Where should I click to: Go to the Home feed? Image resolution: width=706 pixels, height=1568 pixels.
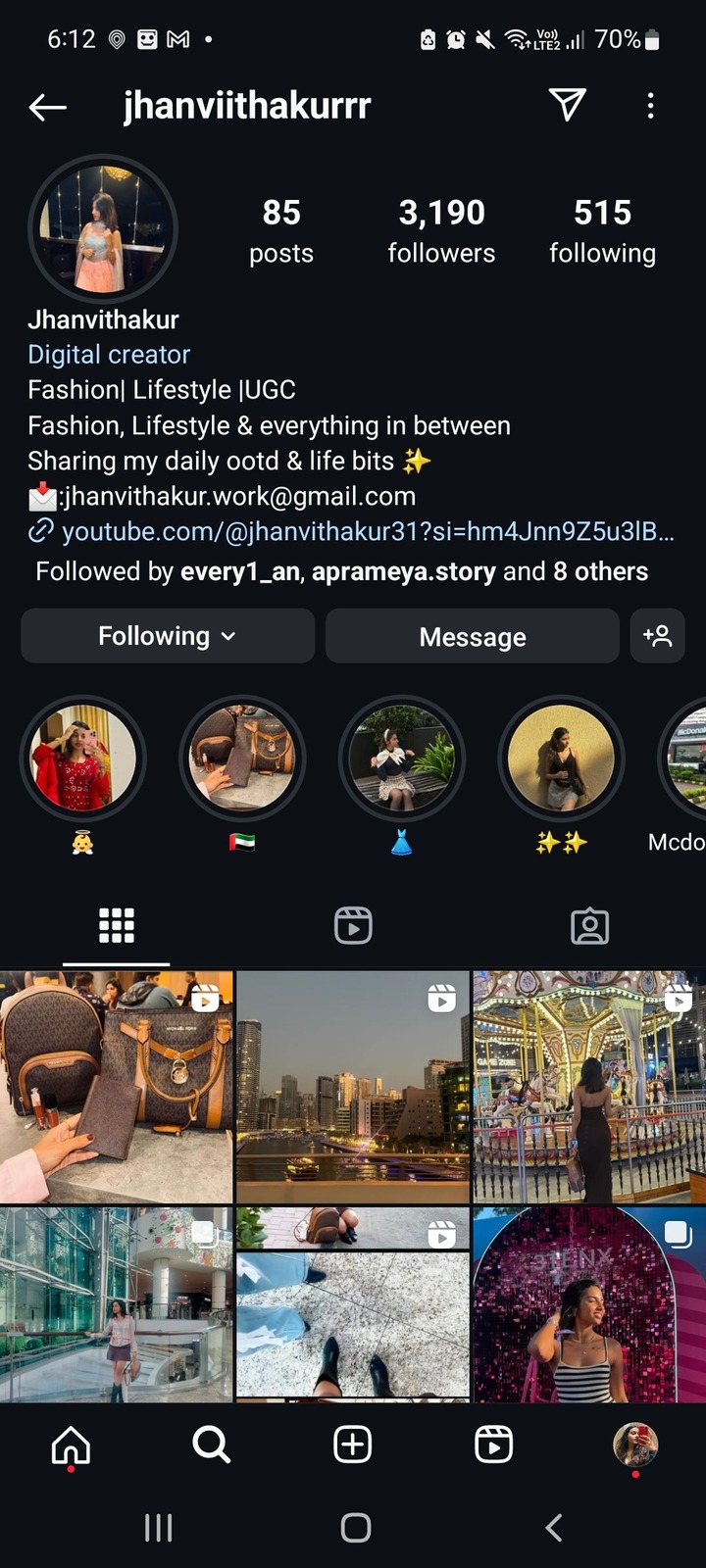tap(71, 1445)
